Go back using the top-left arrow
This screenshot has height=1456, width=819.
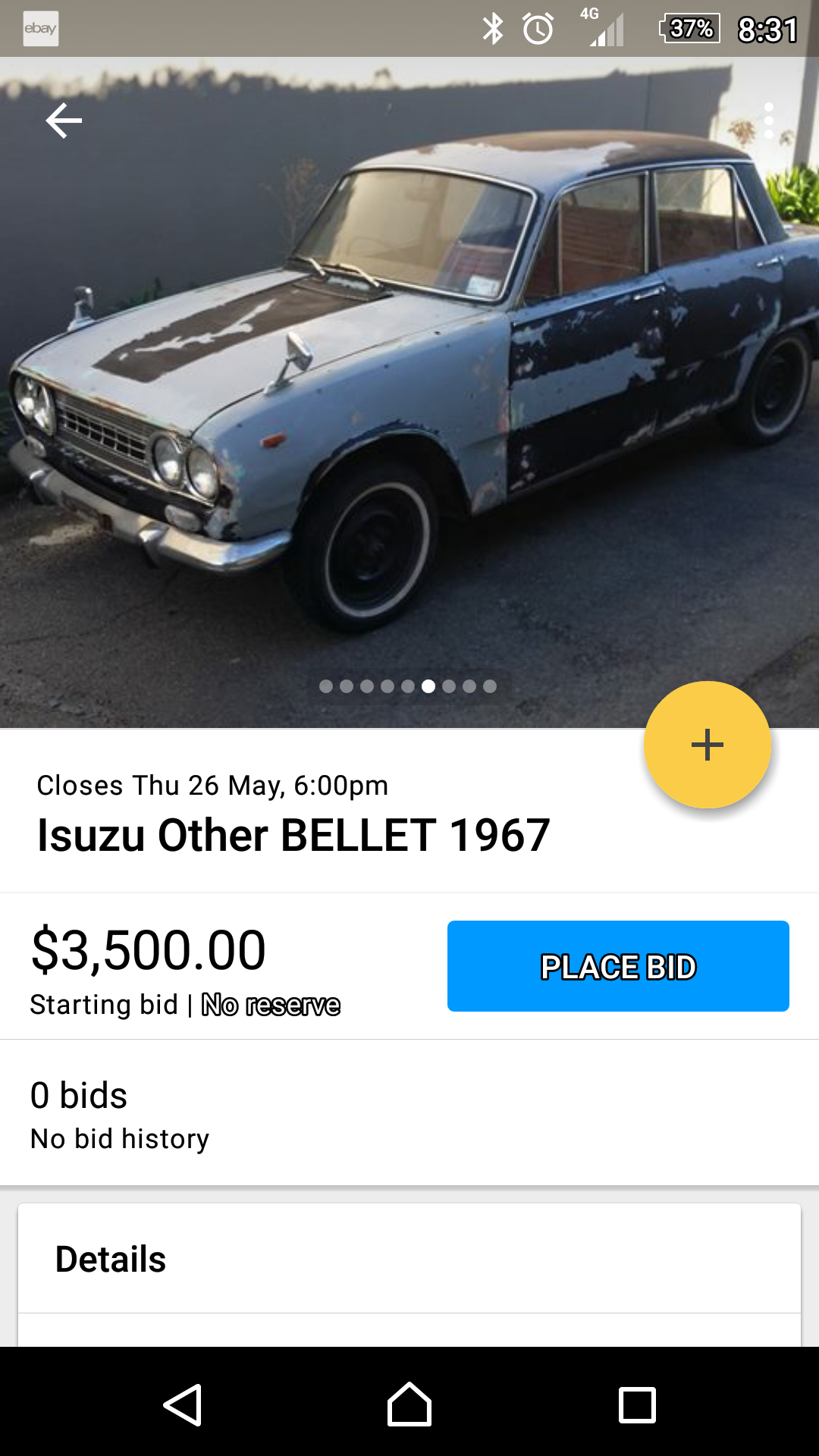(64, 121)
